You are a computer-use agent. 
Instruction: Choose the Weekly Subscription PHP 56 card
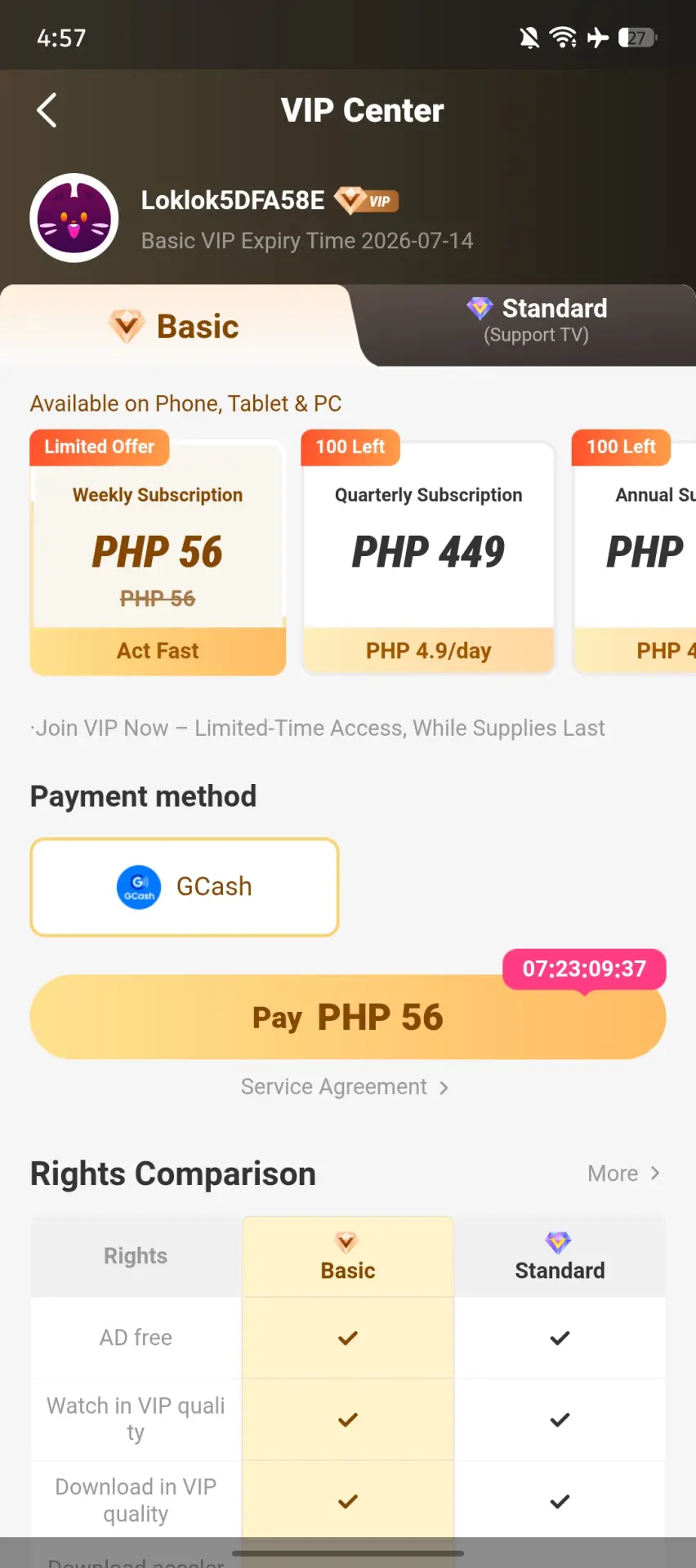(158, 553)
